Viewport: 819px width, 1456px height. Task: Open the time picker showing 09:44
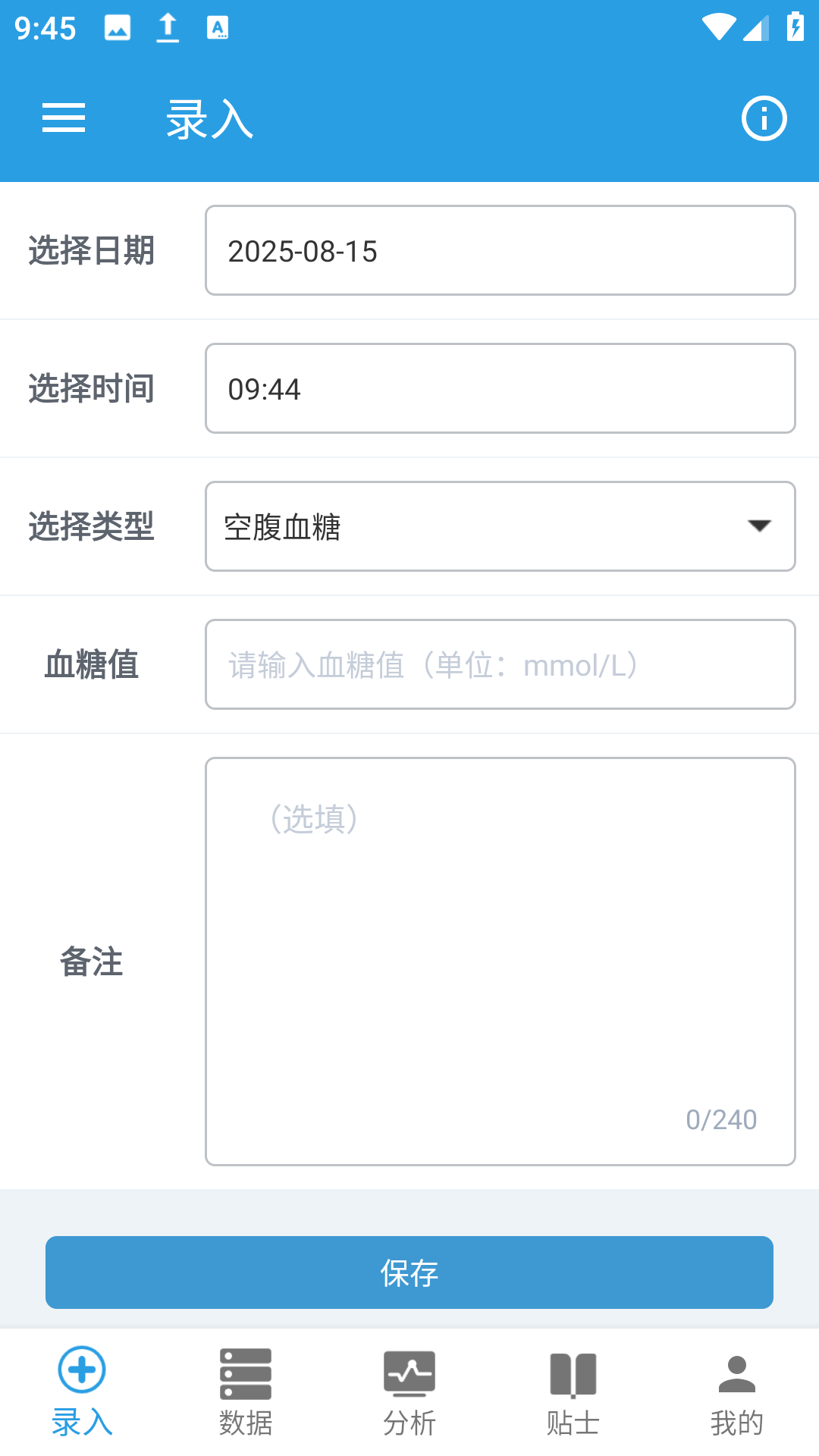click(x=500, y=388)
